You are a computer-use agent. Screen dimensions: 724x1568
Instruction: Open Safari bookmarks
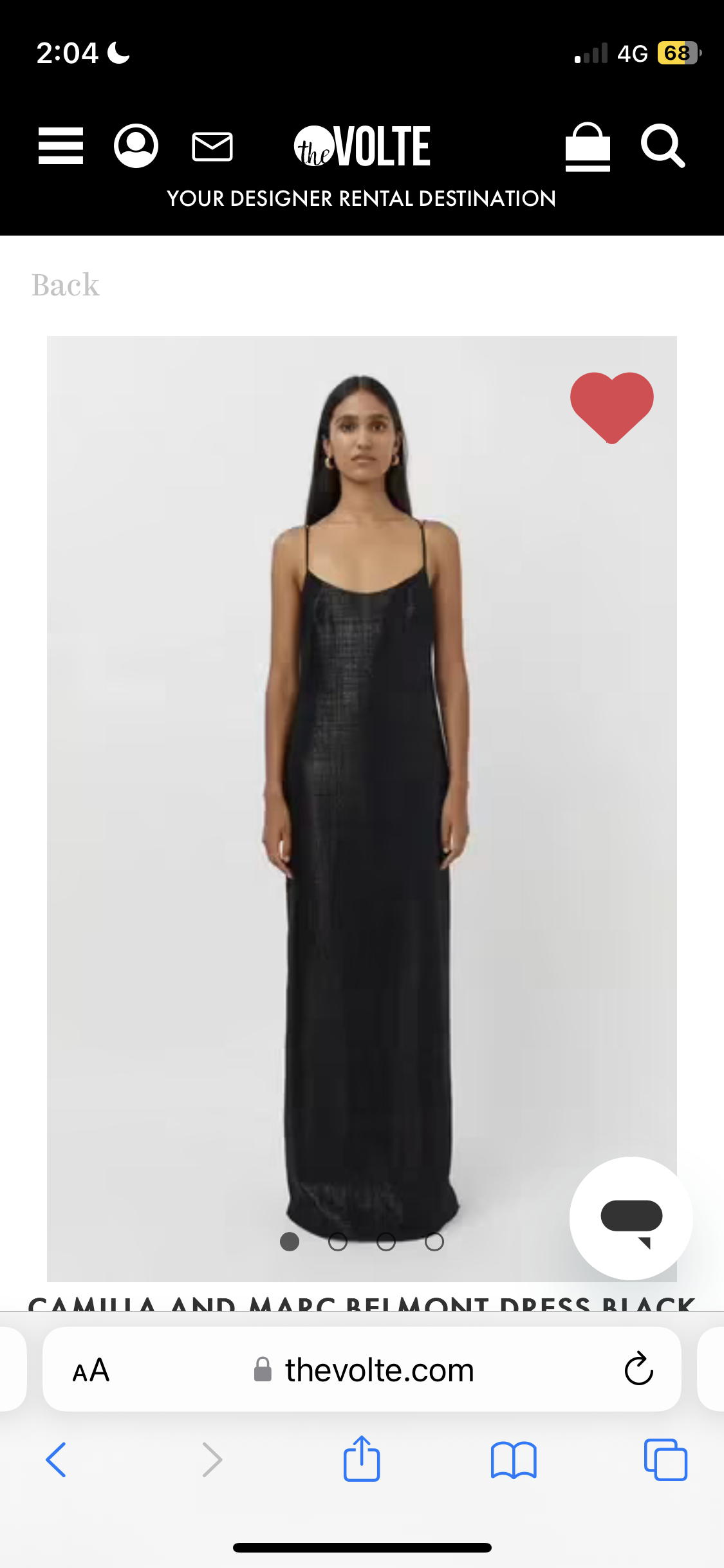click(514, 1460)
